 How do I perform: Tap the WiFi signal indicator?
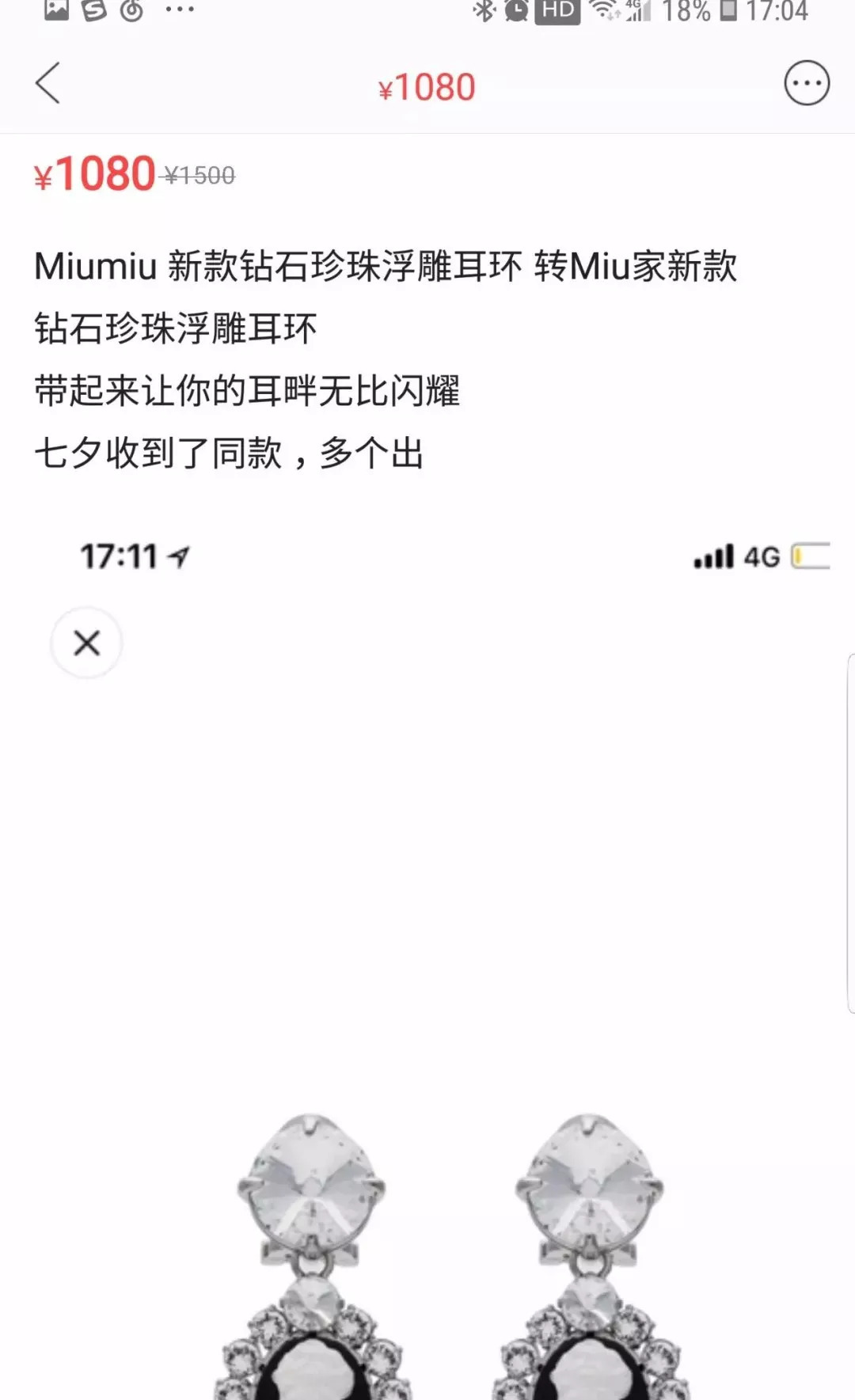tap(603, 13)
